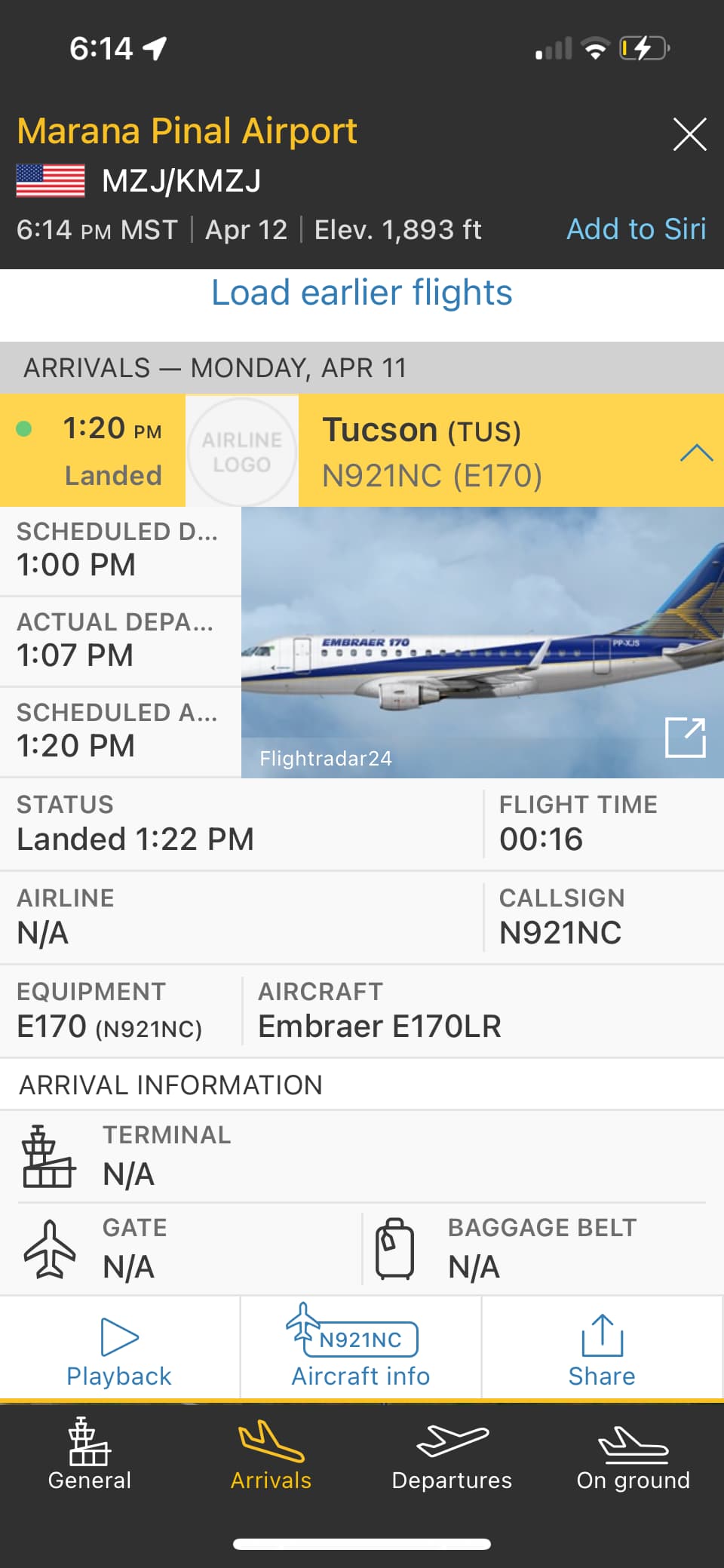Switch to the Departures tab
The width and height of the screenshot is (724, 1568).
452,1456
